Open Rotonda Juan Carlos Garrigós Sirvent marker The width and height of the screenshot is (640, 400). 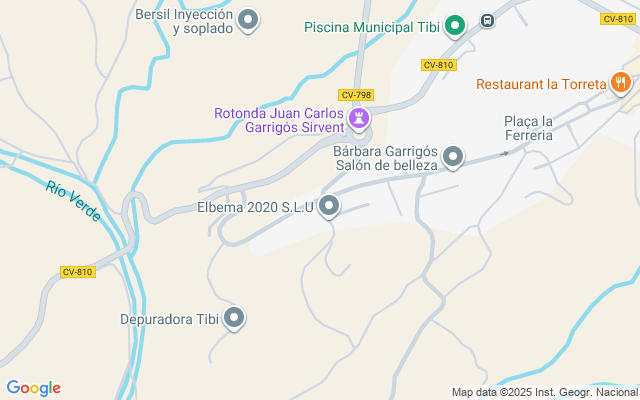[x=359, y=120]
